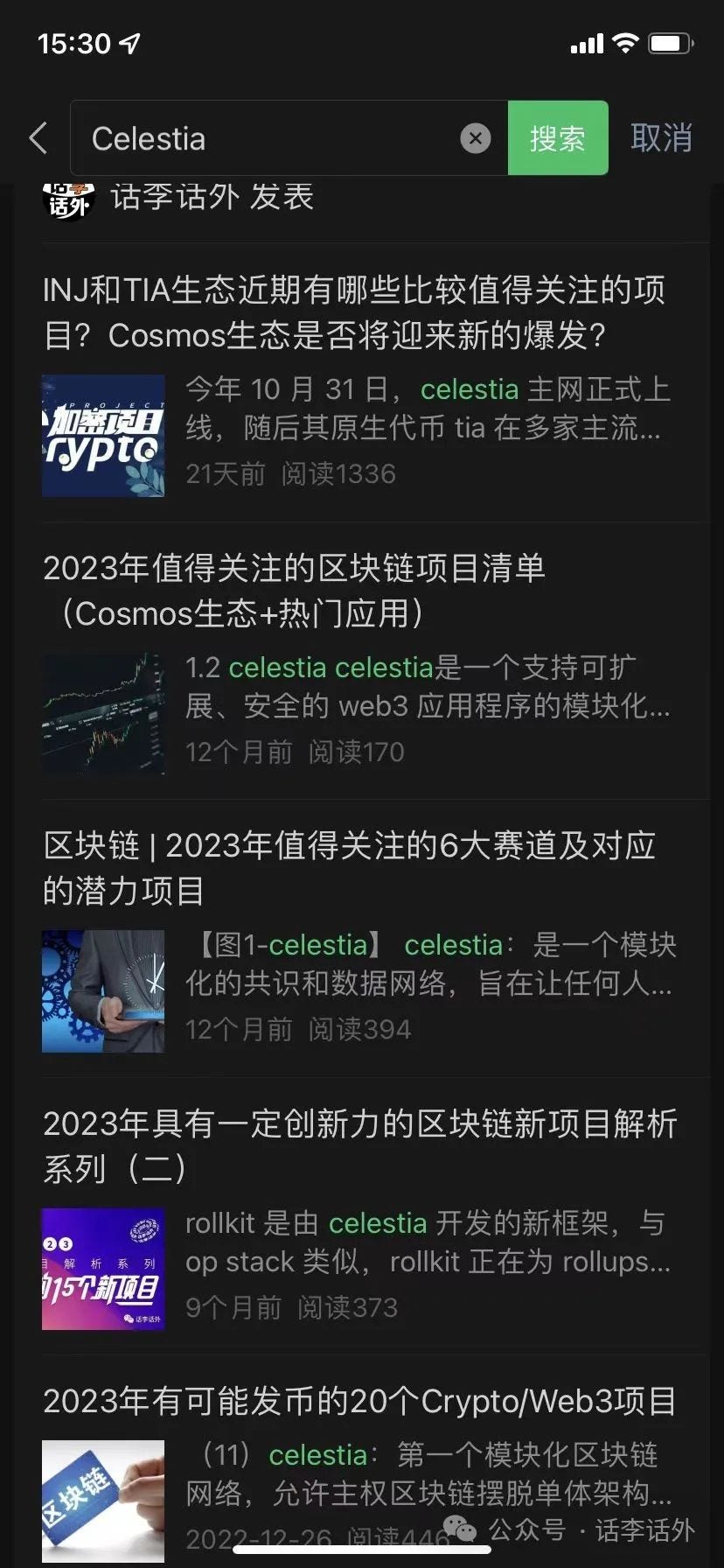The width and height of the screenshot is (724, 1568).
Task: Tap the crypto chart article thumbnail
Action: pyautogui.click(x=102, y=714)
